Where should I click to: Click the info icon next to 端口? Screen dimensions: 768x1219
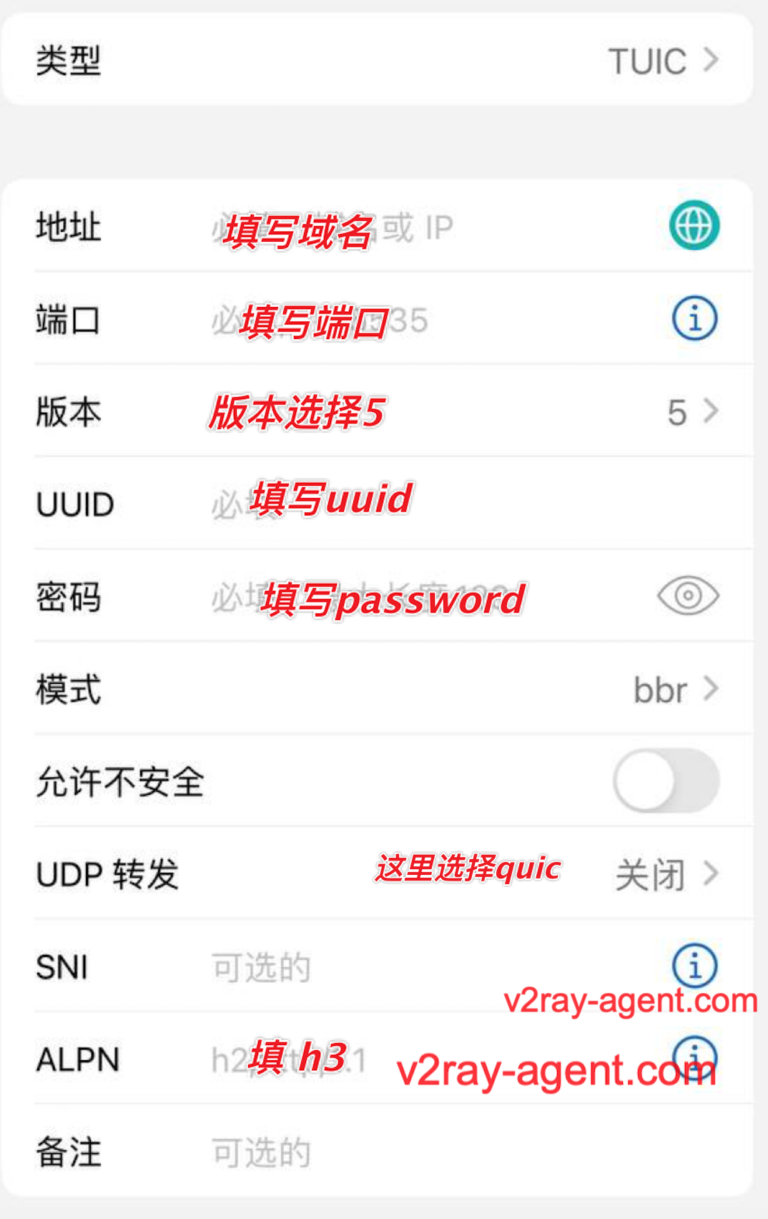694,319
